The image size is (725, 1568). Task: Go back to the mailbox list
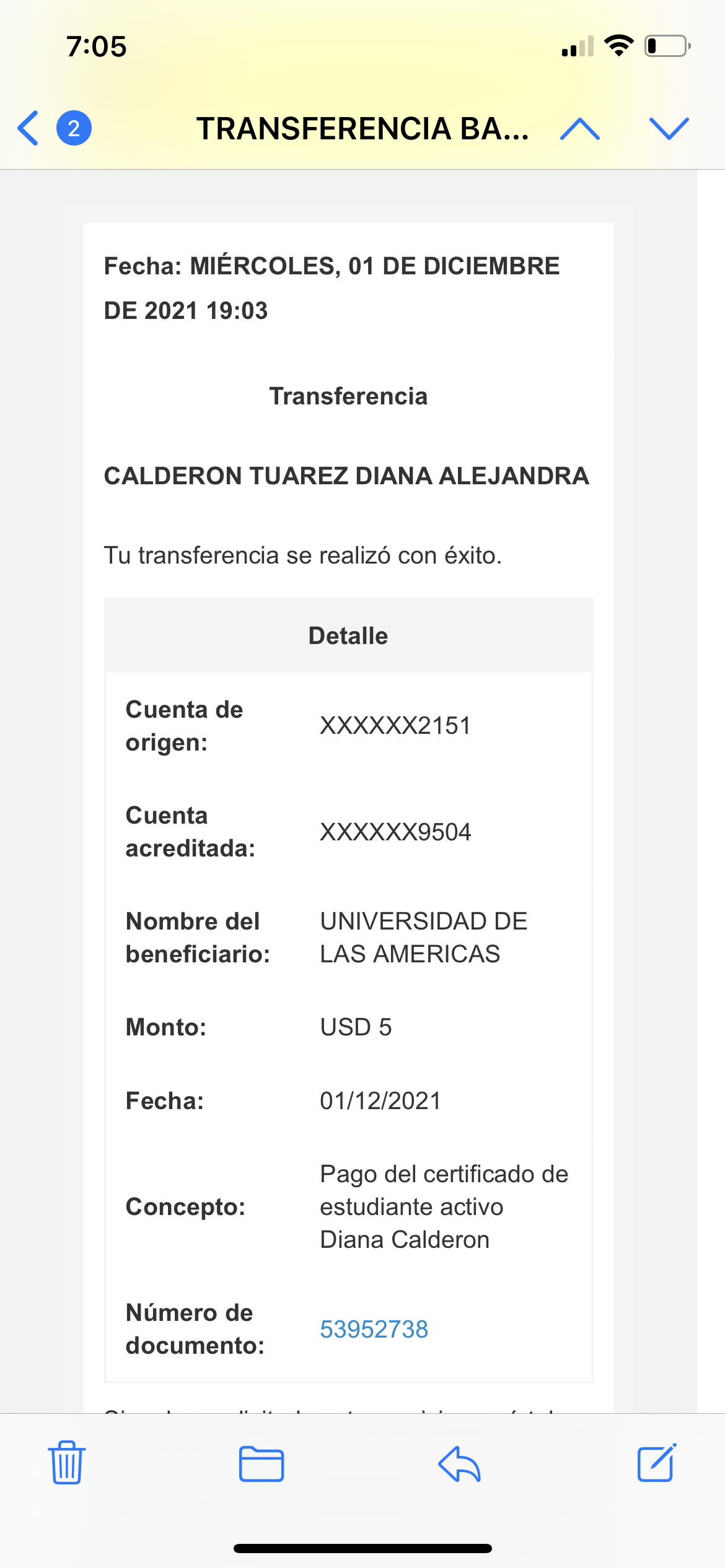click(x=29, y=128)
